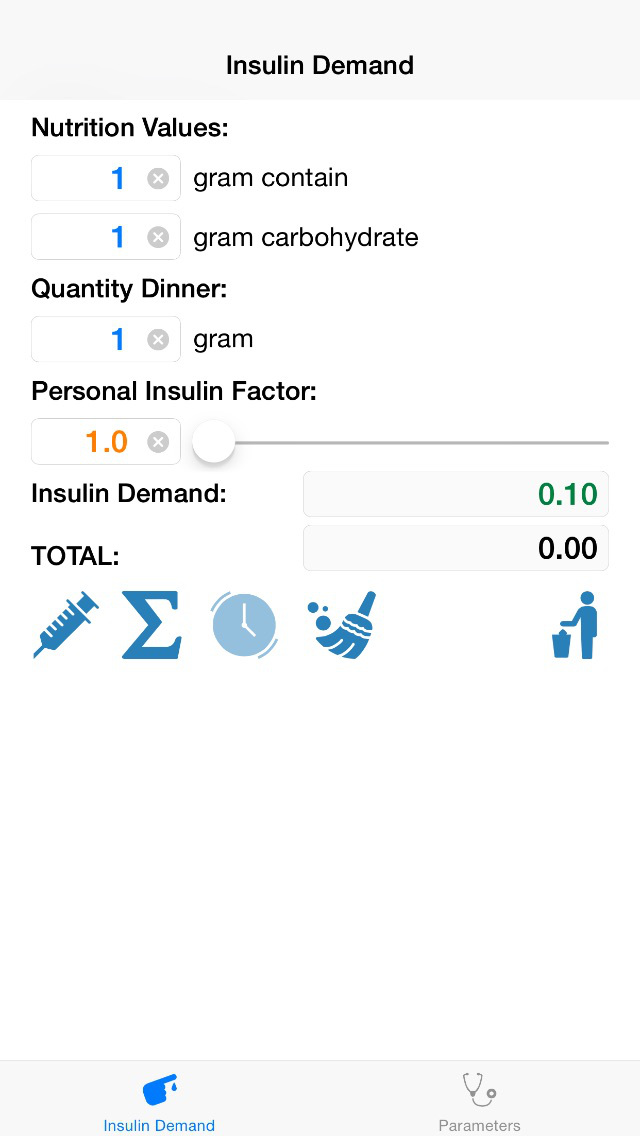This screenshot has height=1136, width=640.
Task: Tap the clock history icon
Action: pos(244,625)
